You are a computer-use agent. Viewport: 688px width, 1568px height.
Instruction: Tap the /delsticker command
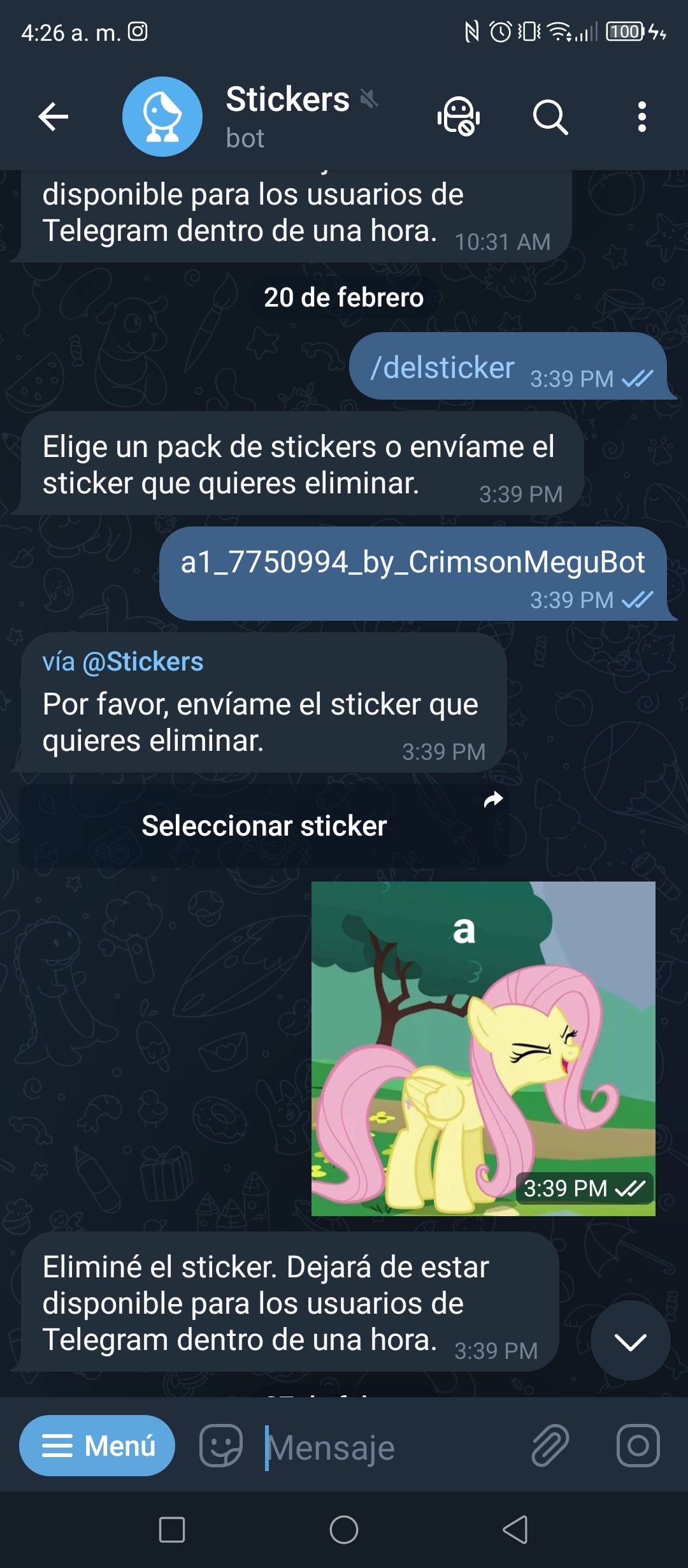coord(443,368)
